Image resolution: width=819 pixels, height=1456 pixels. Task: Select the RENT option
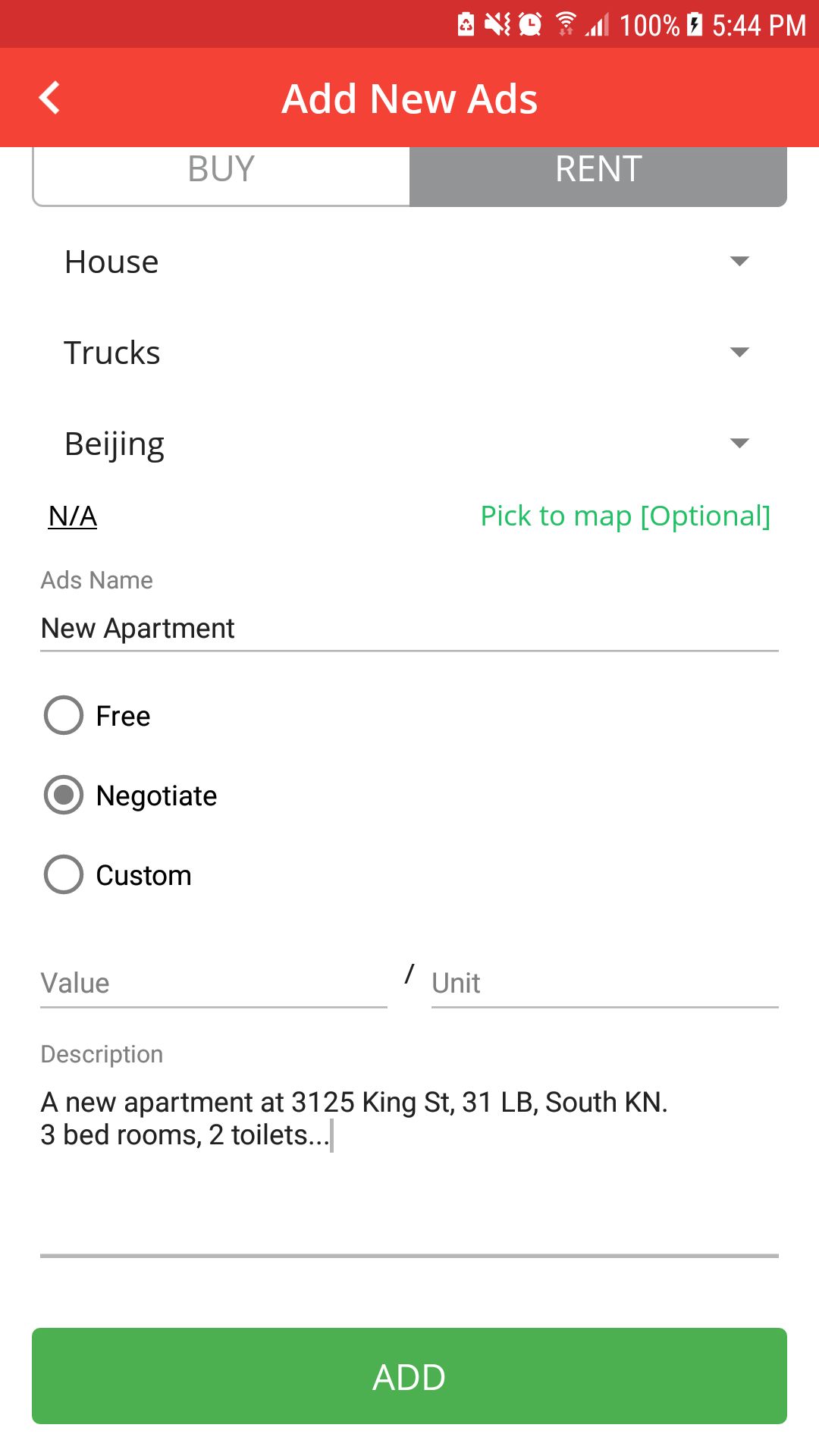pyautogui.click(x=598, y=170)
